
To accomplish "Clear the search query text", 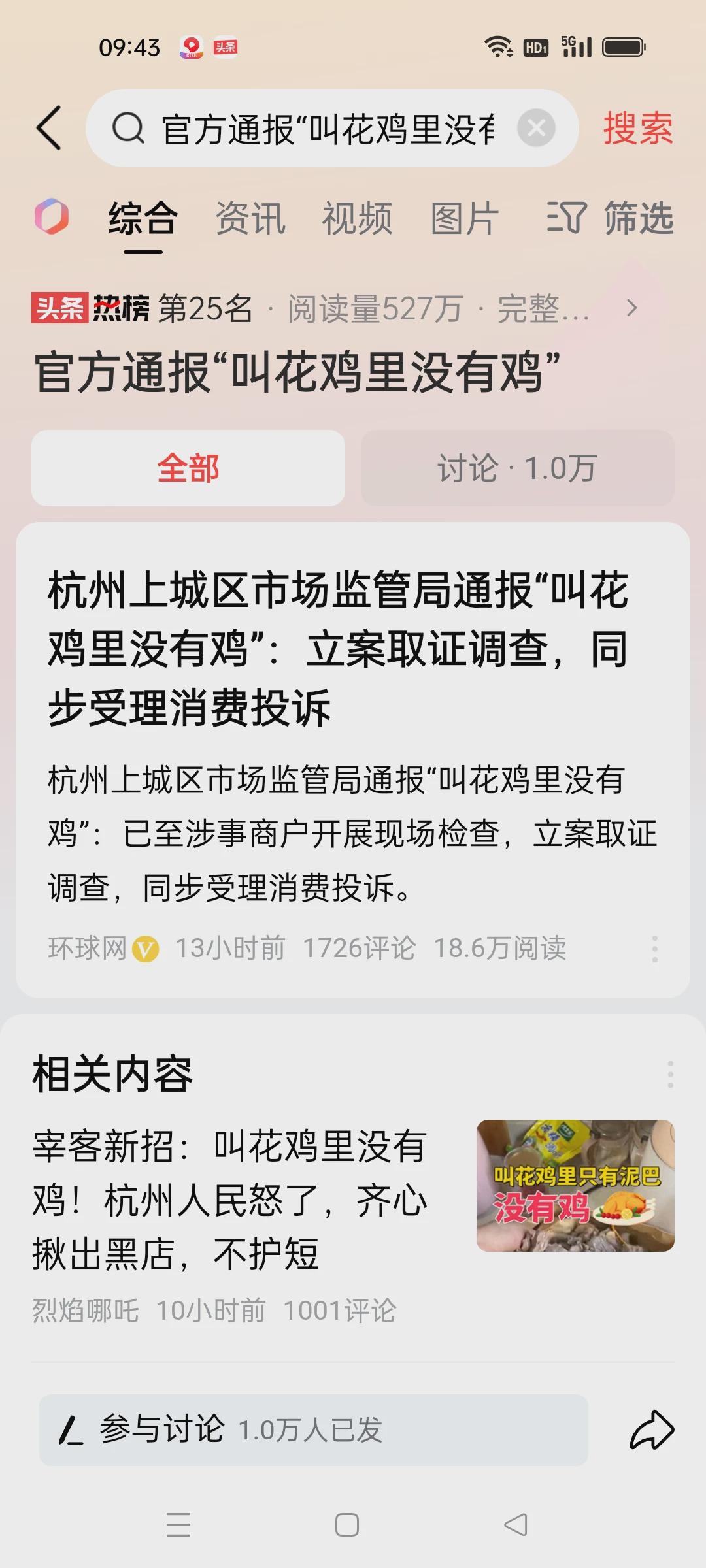I will pos(536,128).
